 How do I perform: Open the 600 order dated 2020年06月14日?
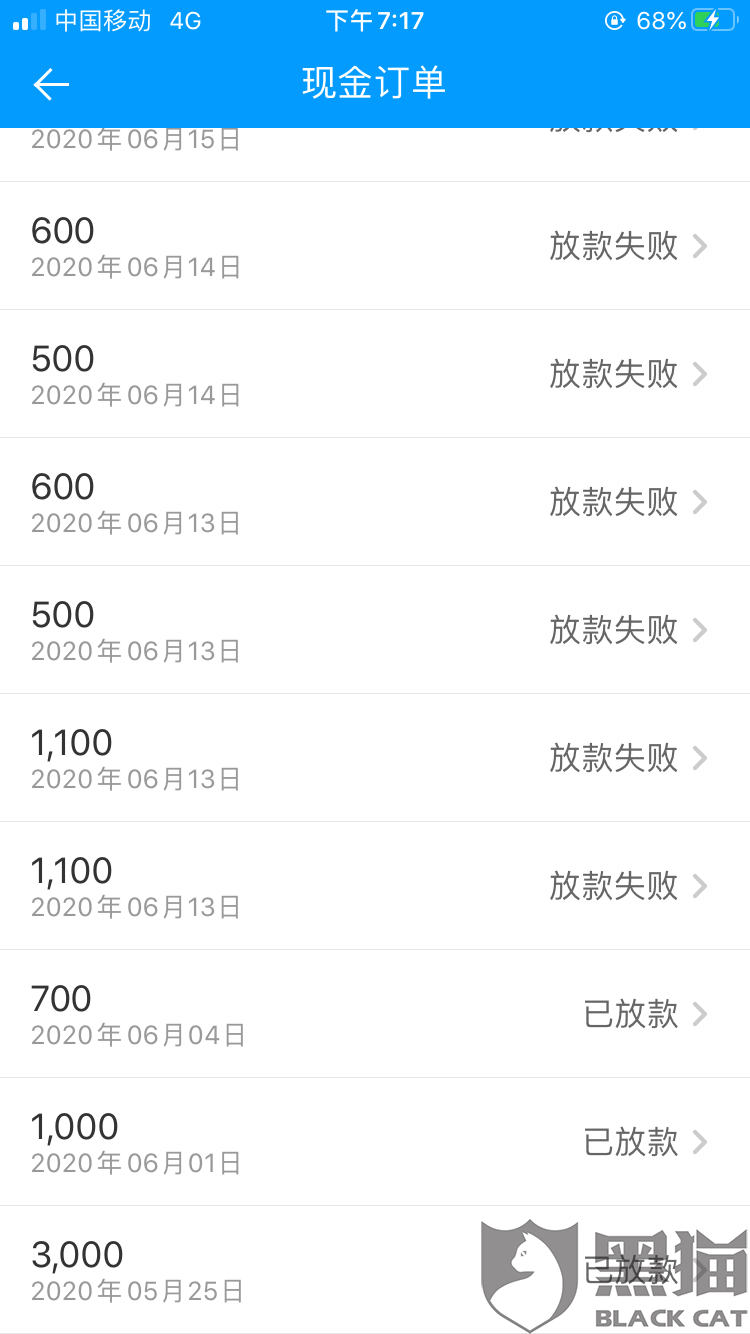pos(374,246)
